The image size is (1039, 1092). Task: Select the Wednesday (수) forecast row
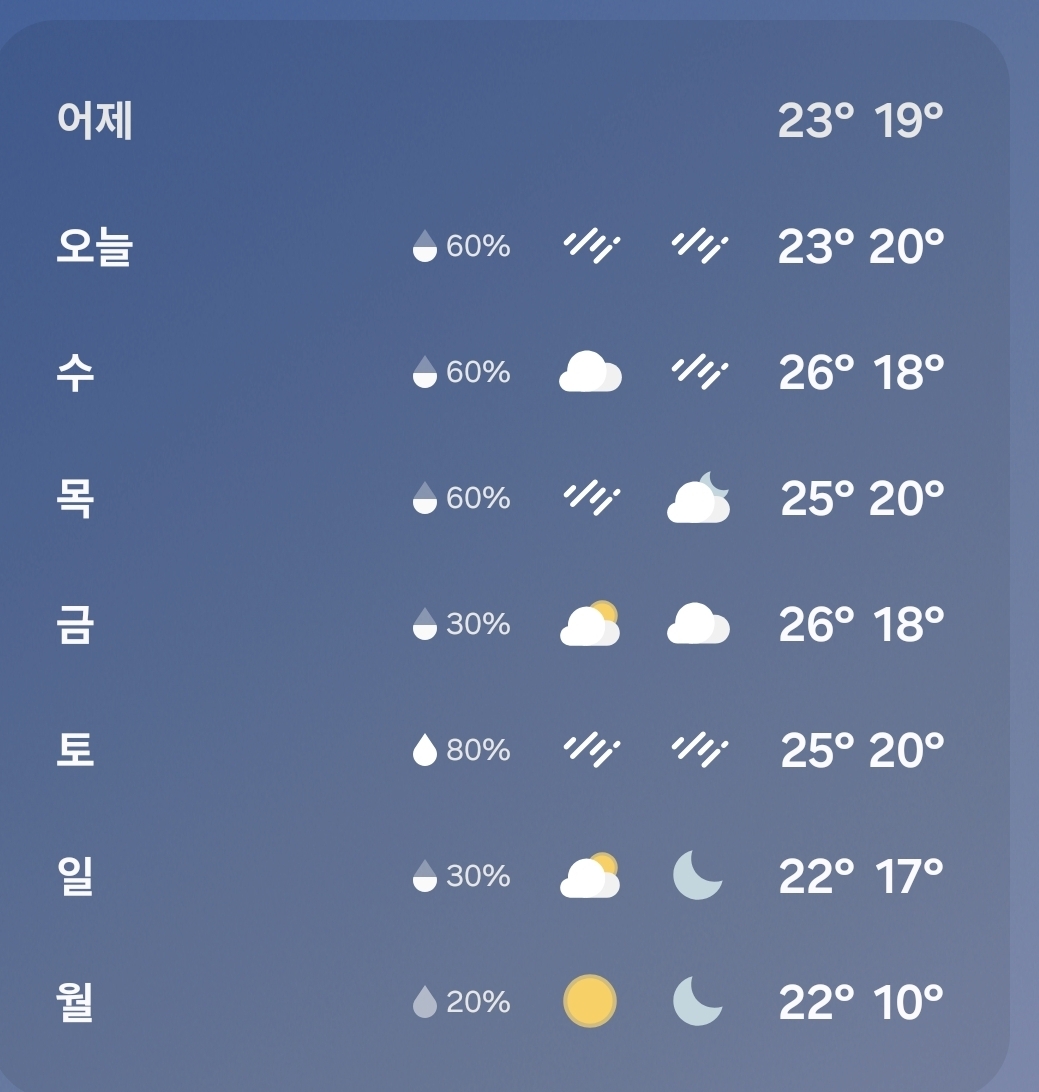coord(500,372)
